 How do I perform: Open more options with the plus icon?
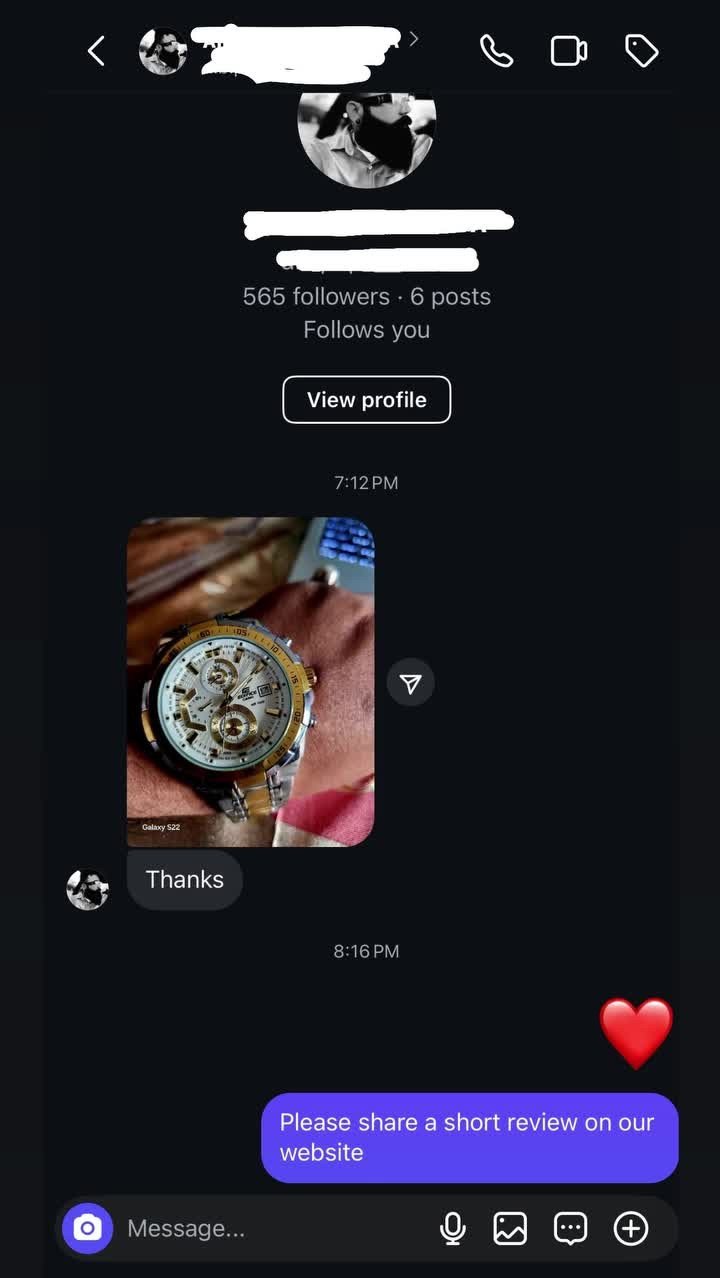click(x=631, y=1228)
